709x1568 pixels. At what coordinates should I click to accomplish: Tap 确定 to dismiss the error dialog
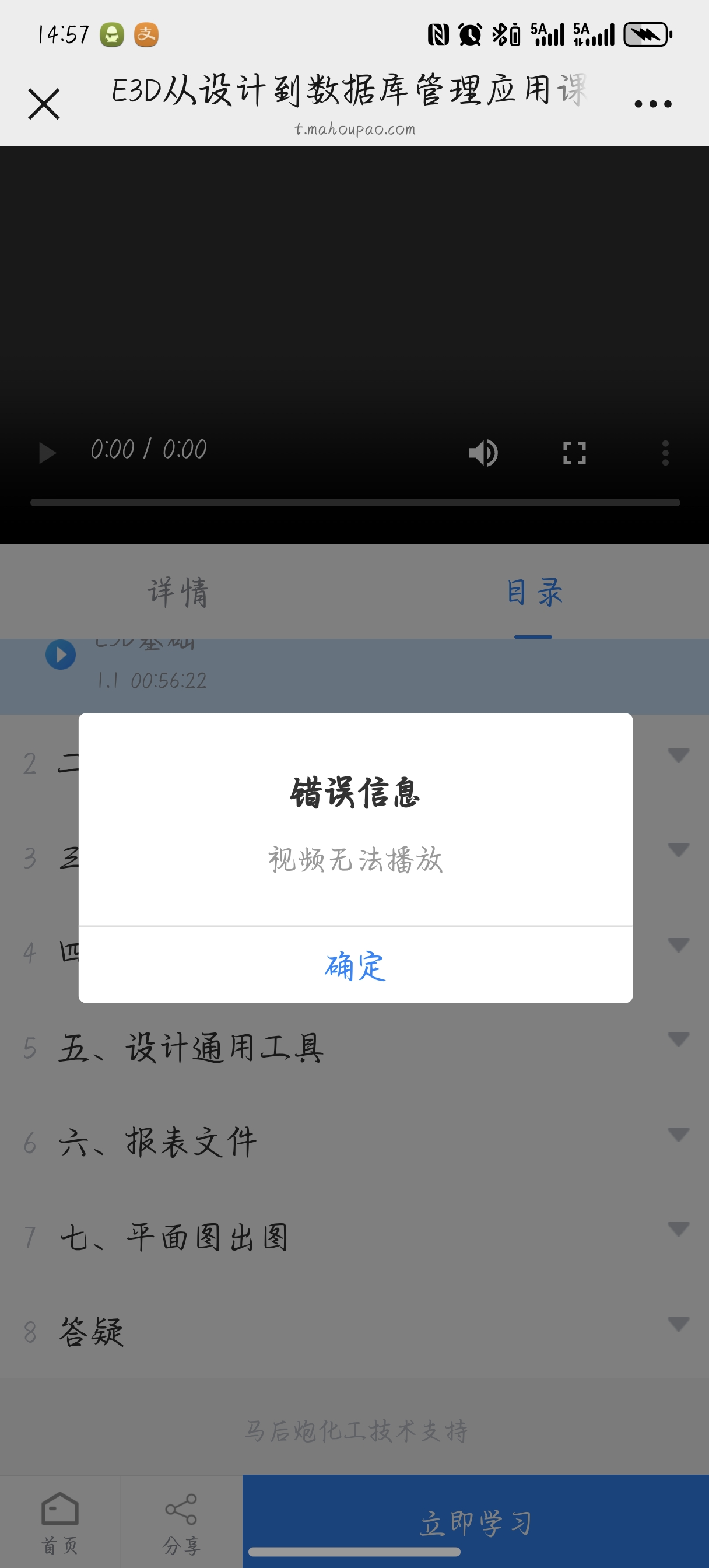click(x=355, y=966)
